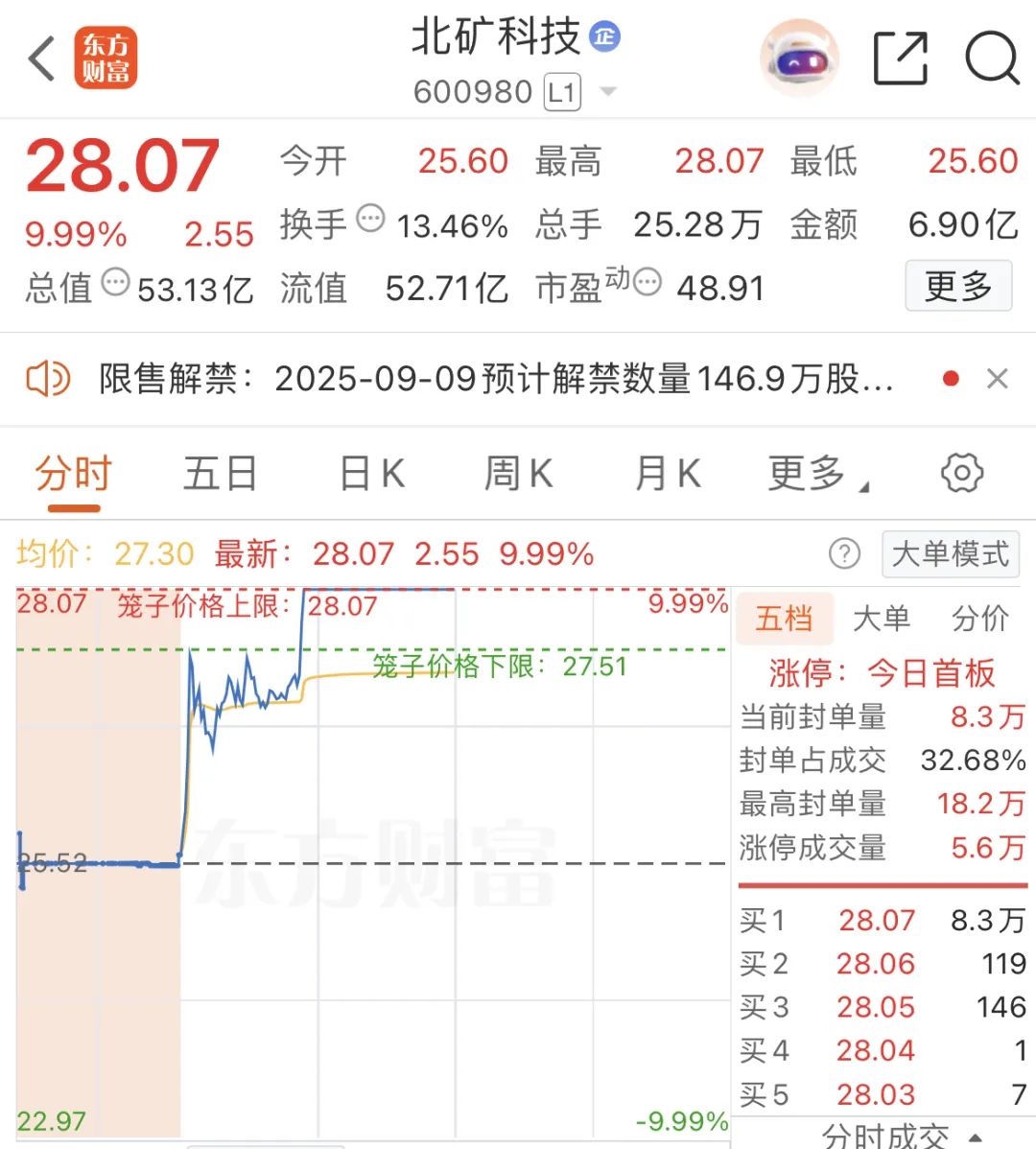Viewport: 1036px width, 1149px height.
Task: Go back using the arrow icon
Action: (x=42, y=59)
